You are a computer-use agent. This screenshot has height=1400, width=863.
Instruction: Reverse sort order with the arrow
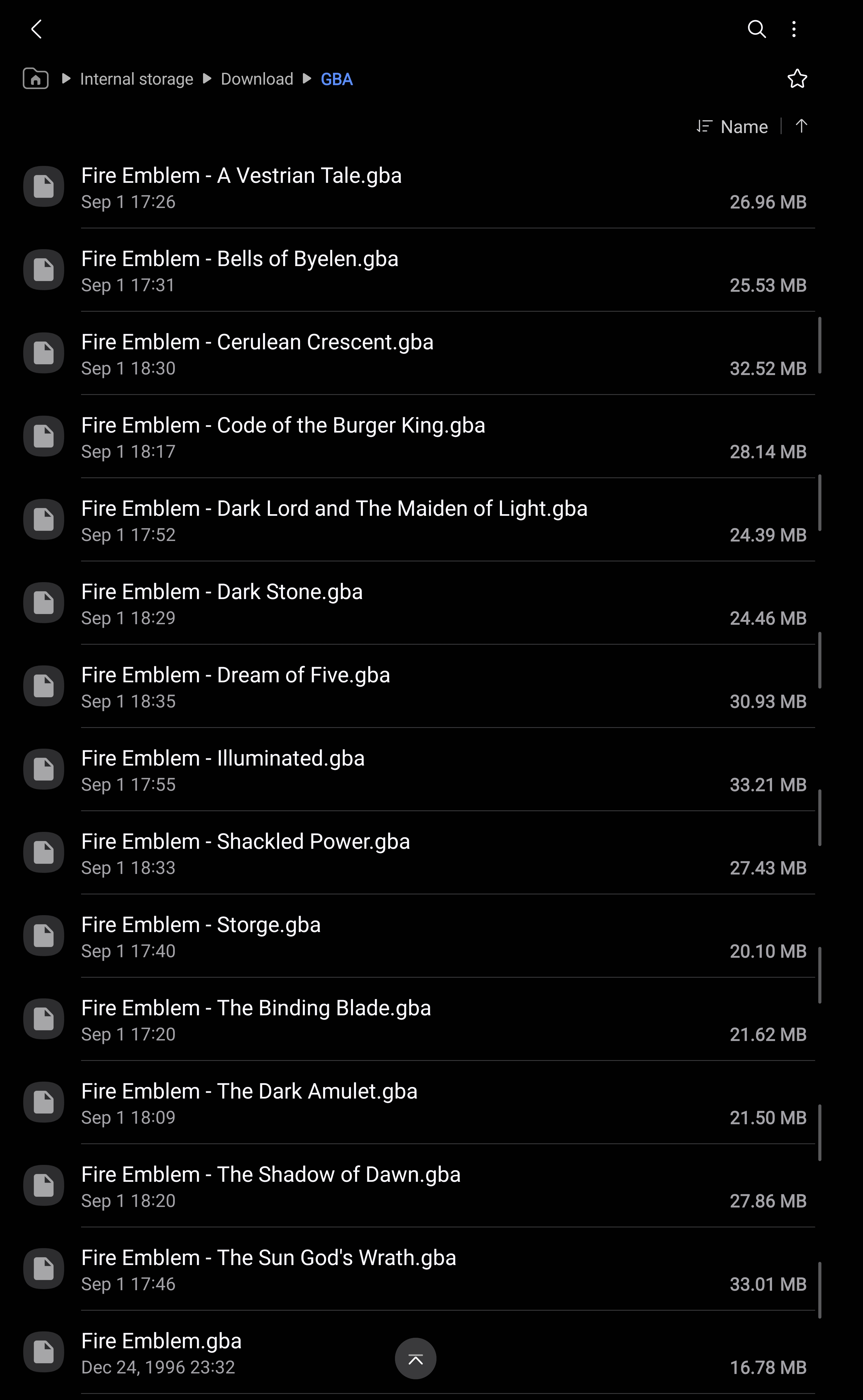[x=801, y=127]
